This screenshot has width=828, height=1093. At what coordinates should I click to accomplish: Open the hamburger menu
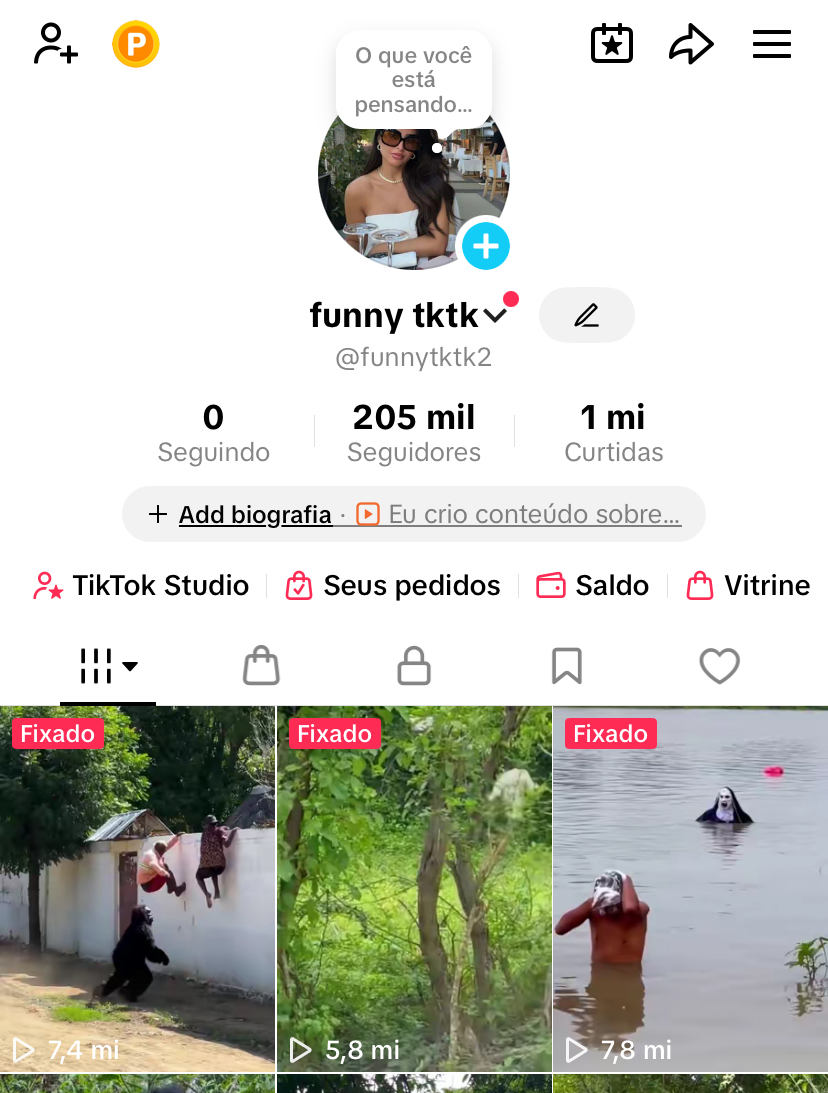tap(772, 45)
